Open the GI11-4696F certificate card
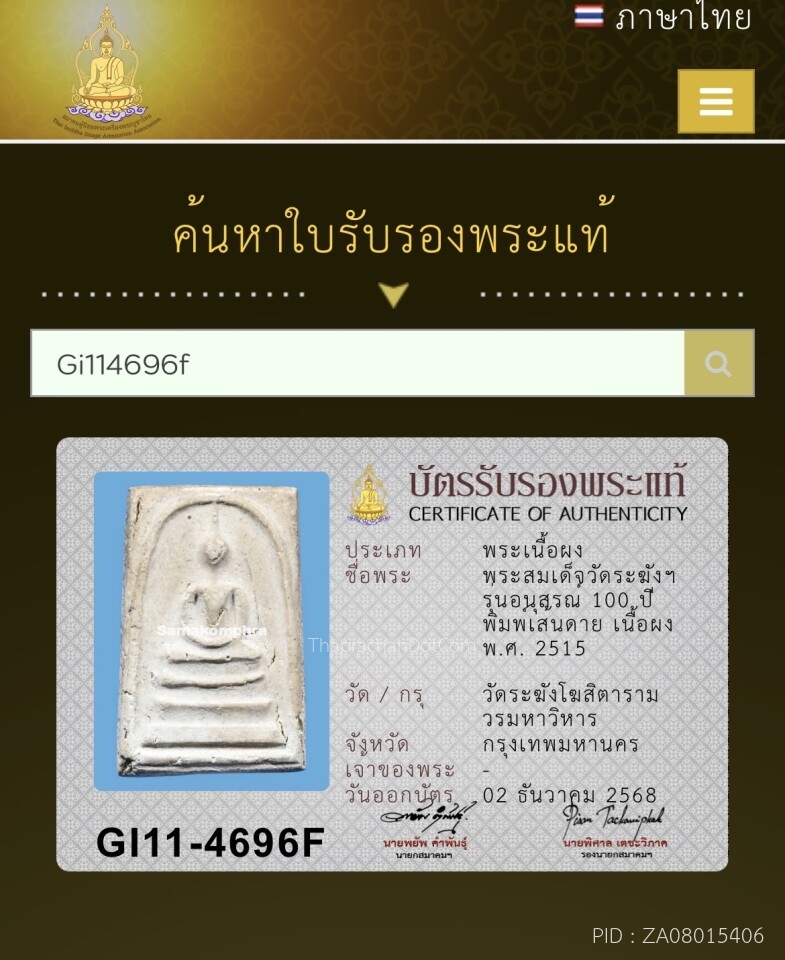The width and height of the screenshot is (785, 960). pyautogui.click(x=392, y=654)
